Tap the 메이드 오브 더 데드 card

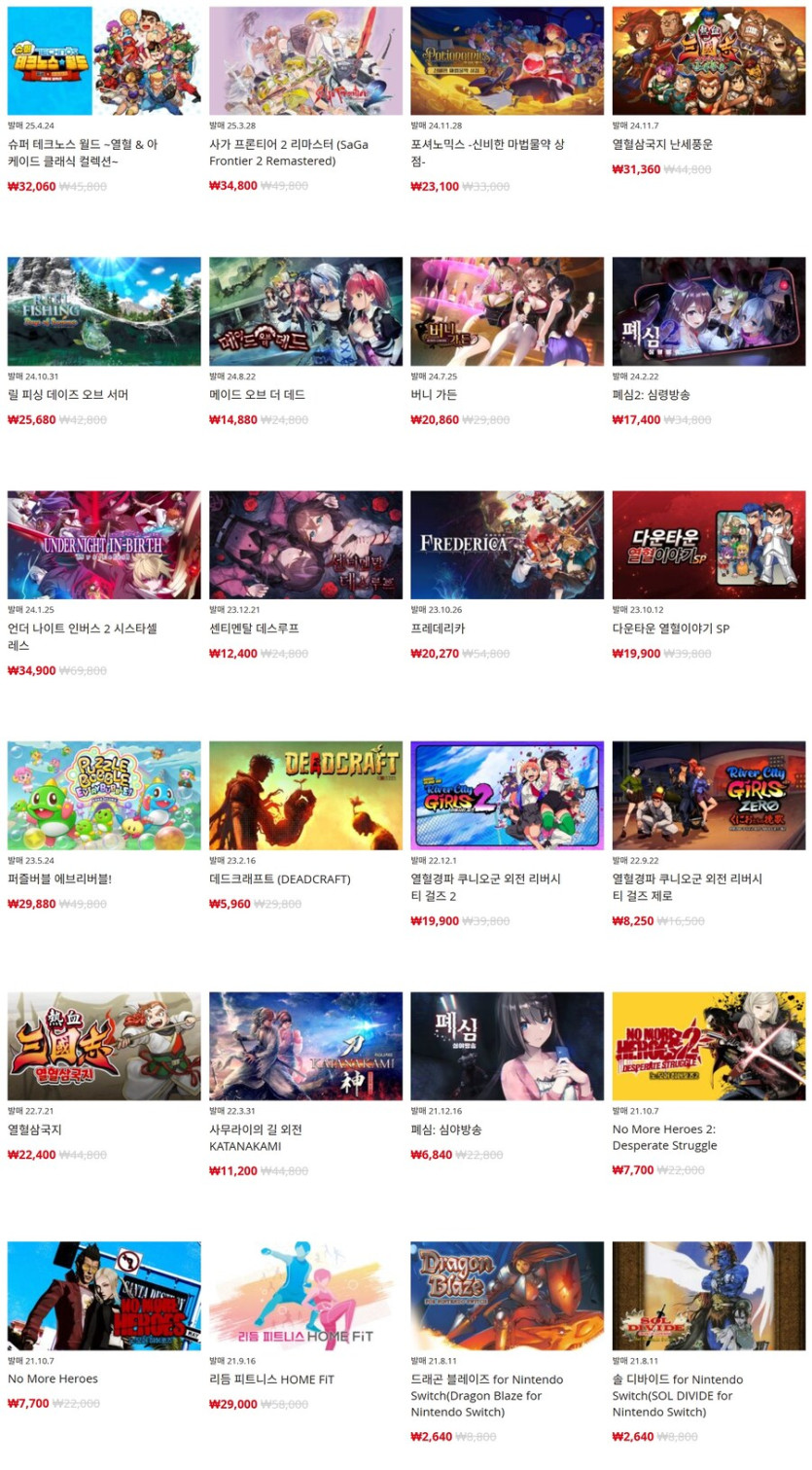coord(305,311)
